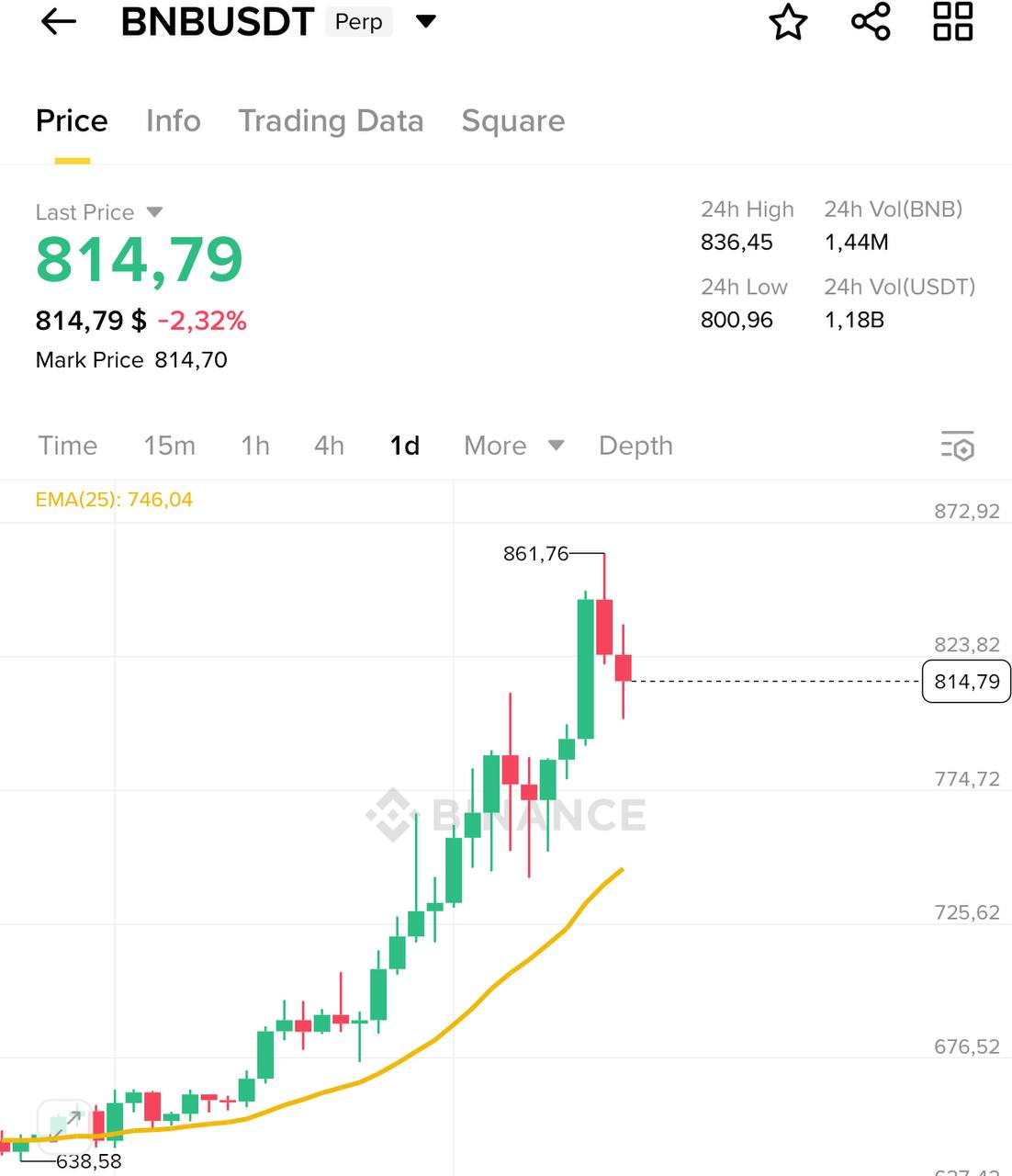This screenshot has width=1012, height=1176.
Task: Select the 4h interval
Action: pos(329,446)
